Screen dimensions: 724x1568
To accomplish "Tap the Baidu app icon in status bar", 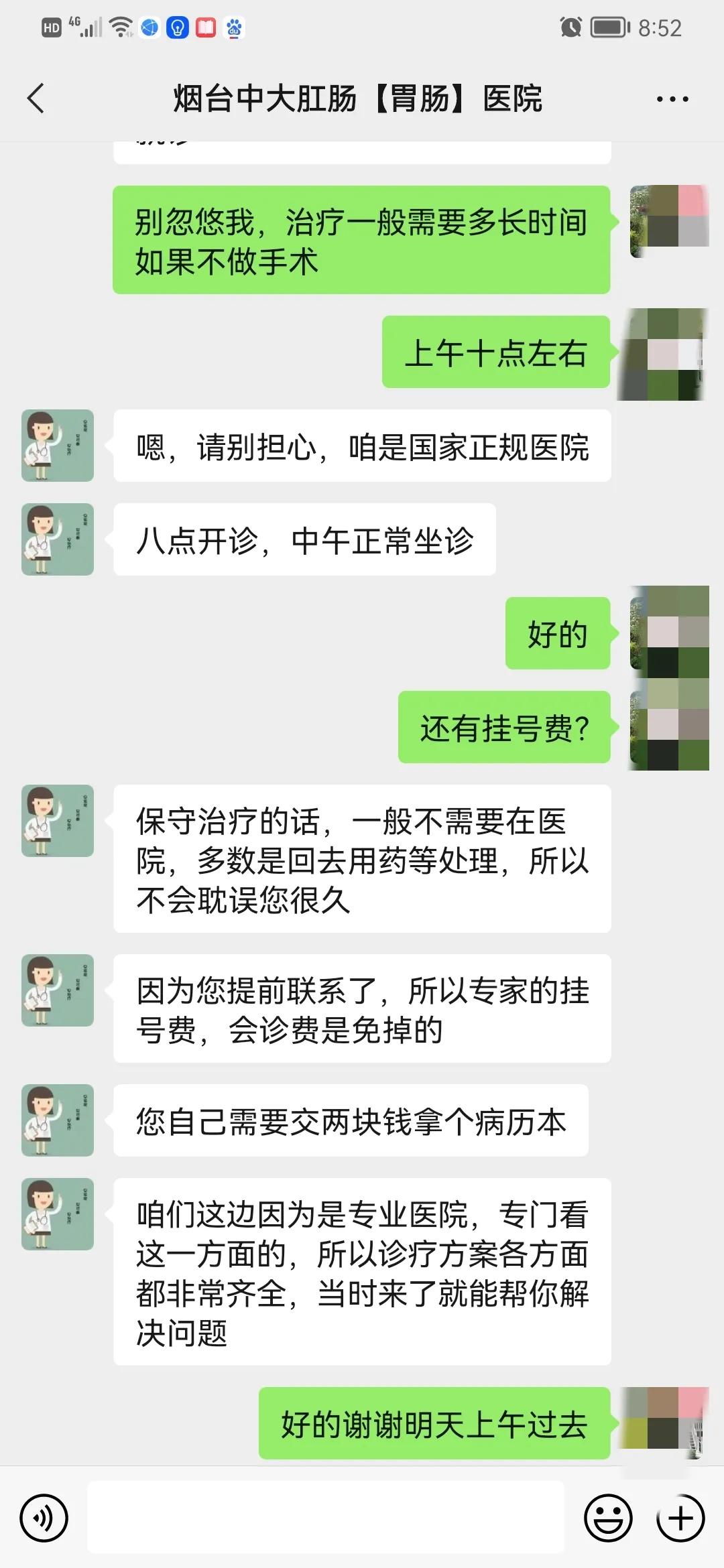I will click(233, 28).
